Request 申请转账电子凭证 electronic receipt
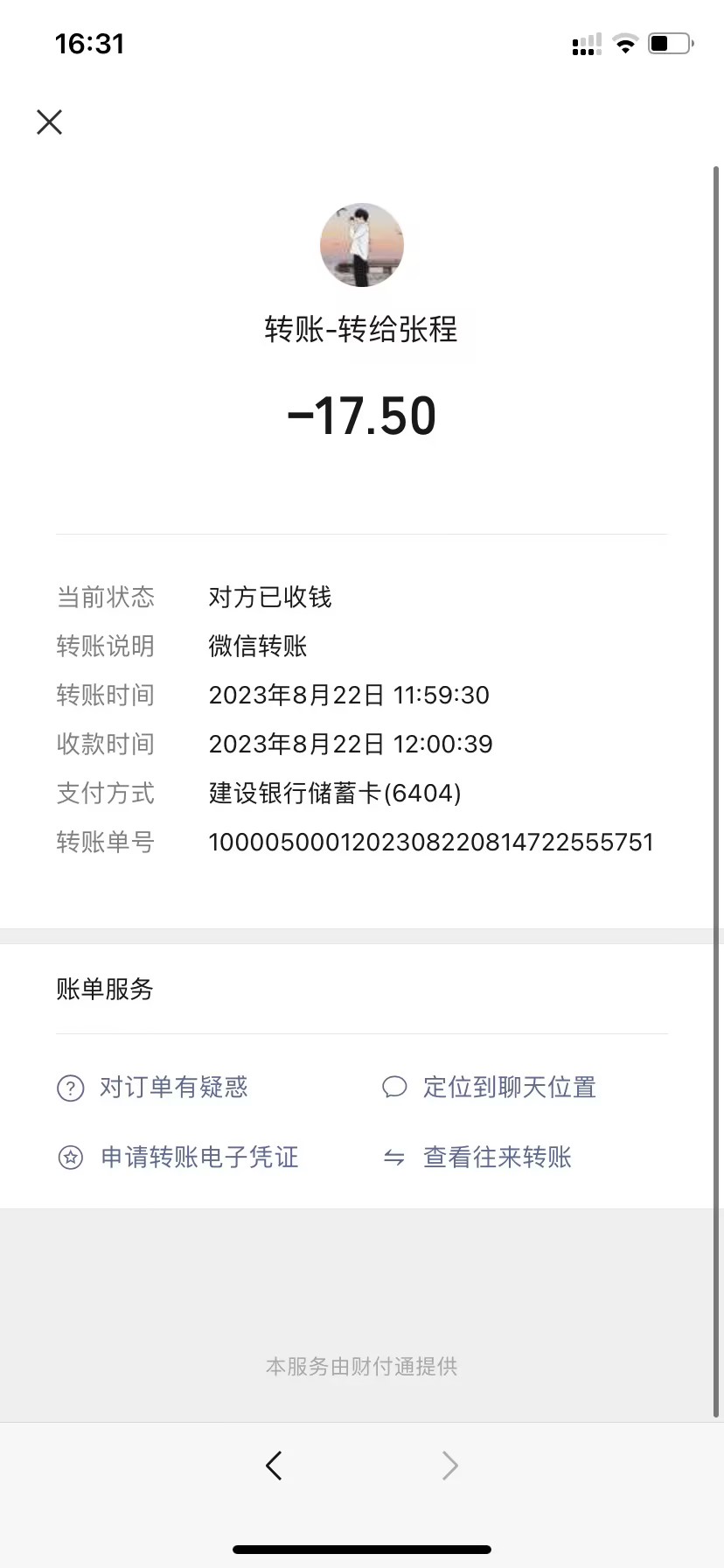The width and height of the screenshot is (724, 1568). pos(199,1157)
